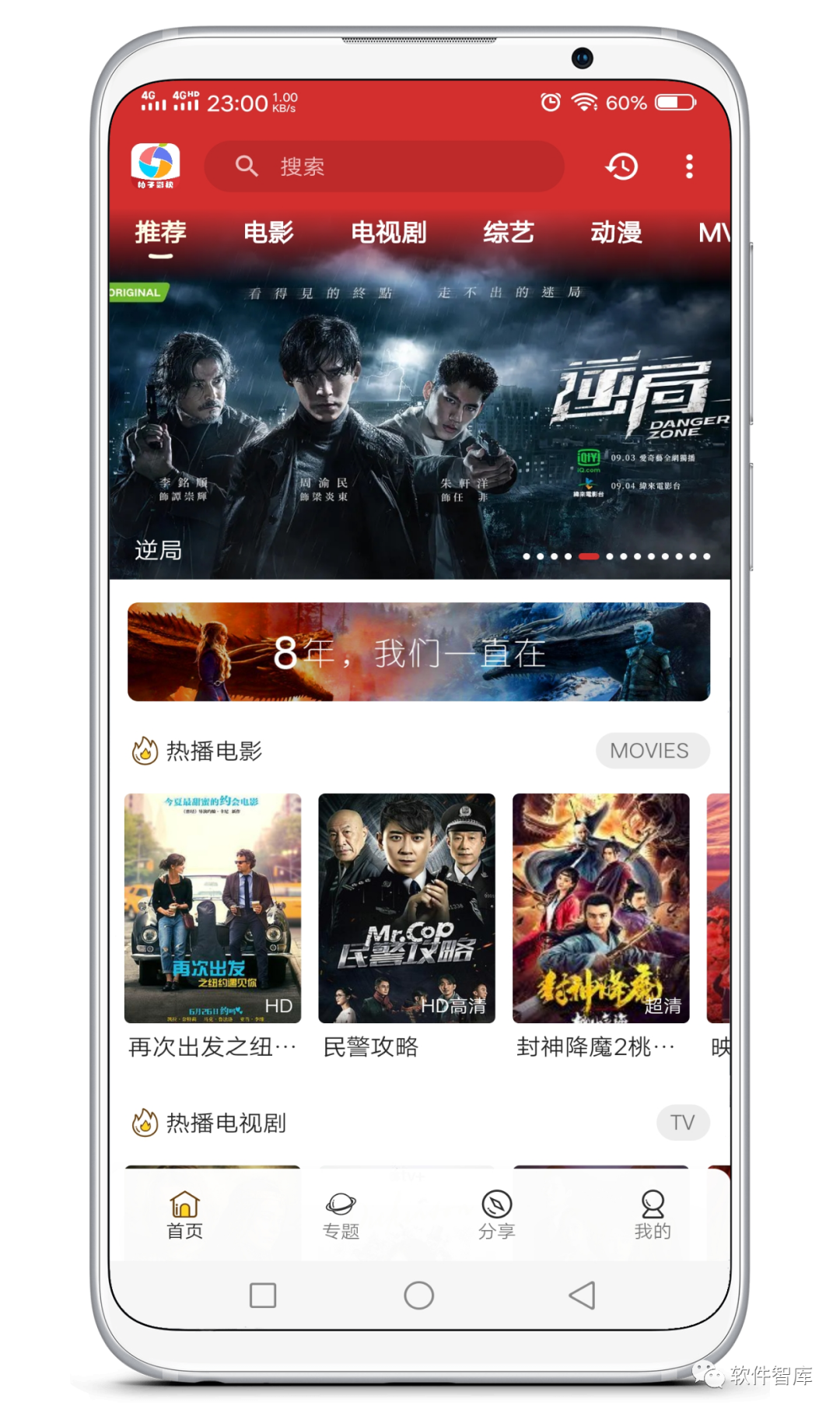Switch to the 电影 tab
The height and width of the screenshot is (1413, 840).
tap(268, 232)
